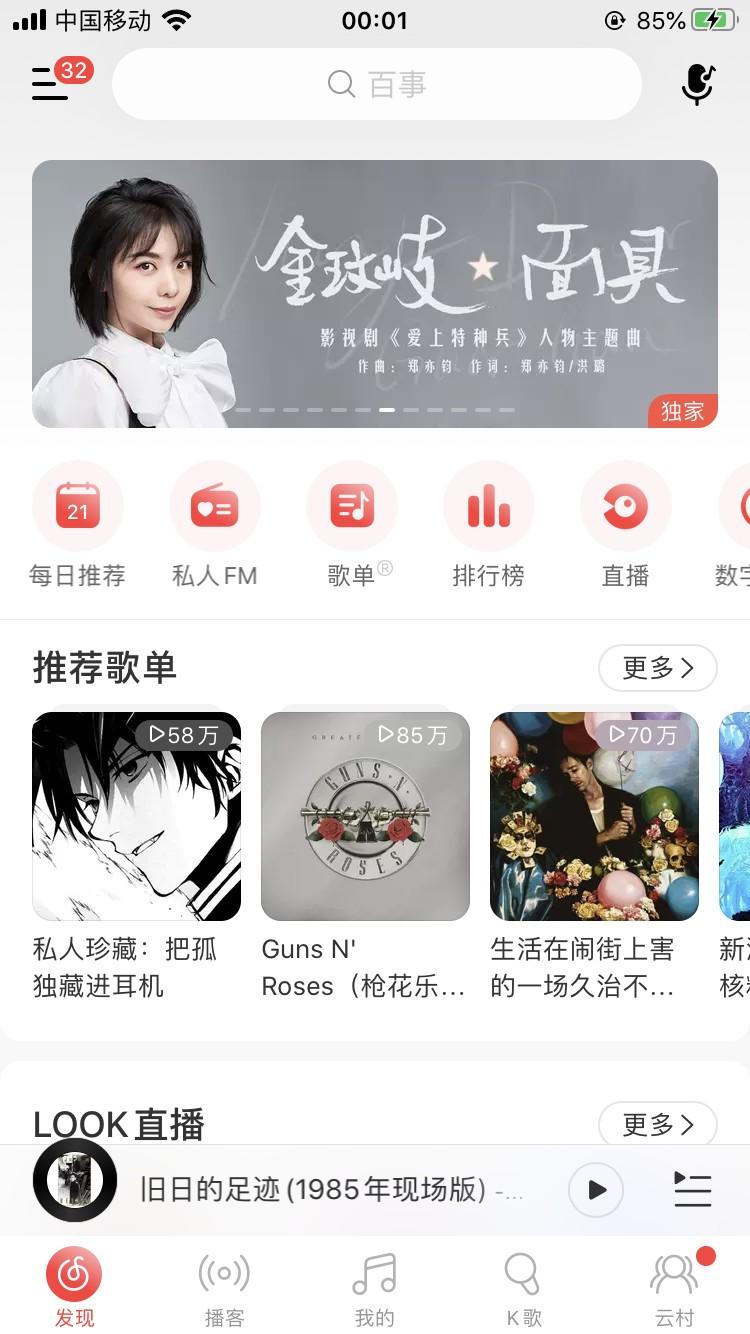This screenshot has width=750, height=1334.
Task: Switch to the 播客 tab
Action: point(224,1289)
